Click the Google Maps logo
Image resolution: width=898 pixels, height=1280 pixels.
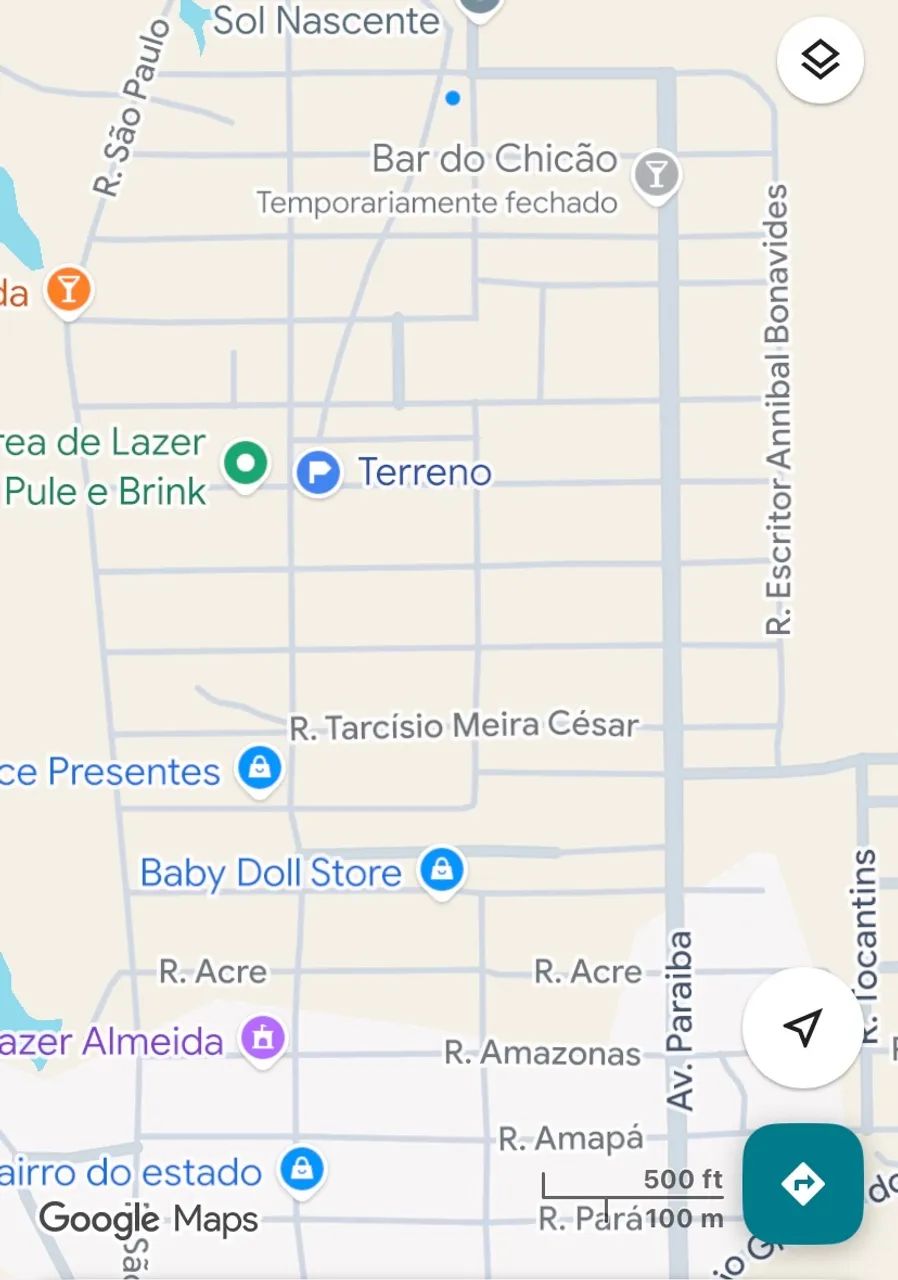pyautogui.click(x=147, y=1219)
